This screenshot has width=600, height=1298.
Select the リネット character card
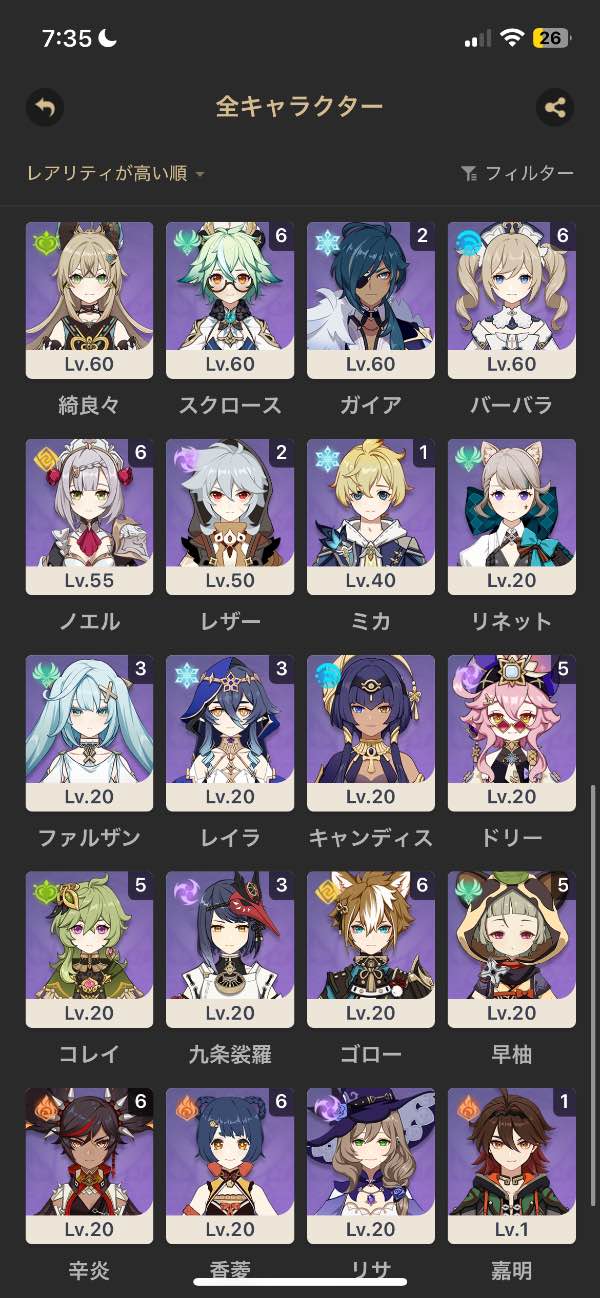coord(511,517)
